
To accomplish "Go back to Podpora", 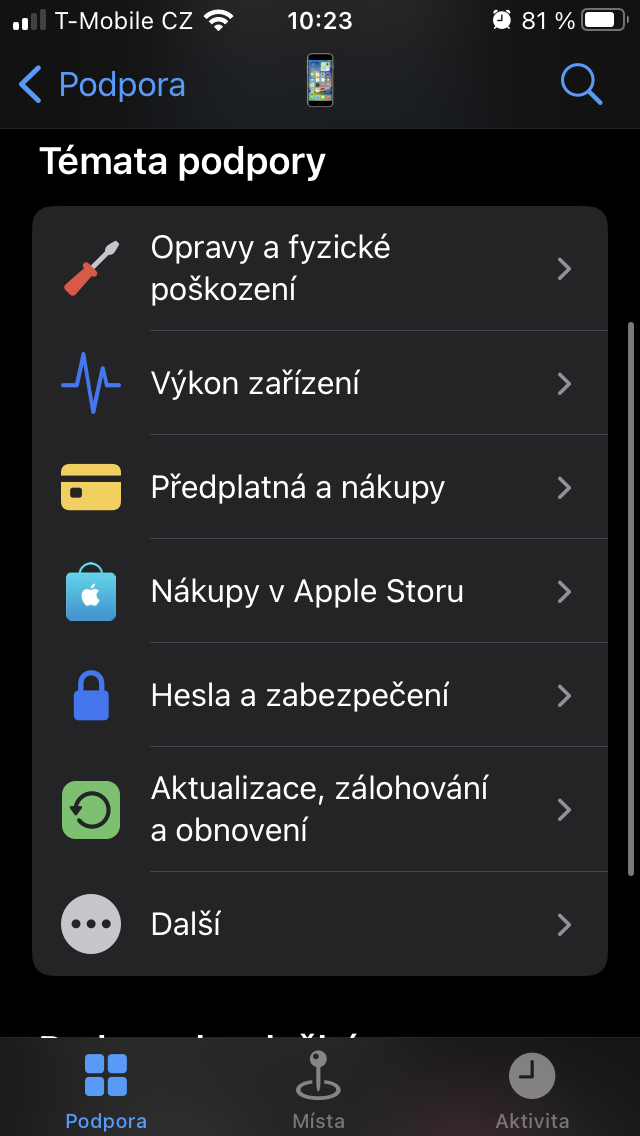I will click(x=102, y=85).
